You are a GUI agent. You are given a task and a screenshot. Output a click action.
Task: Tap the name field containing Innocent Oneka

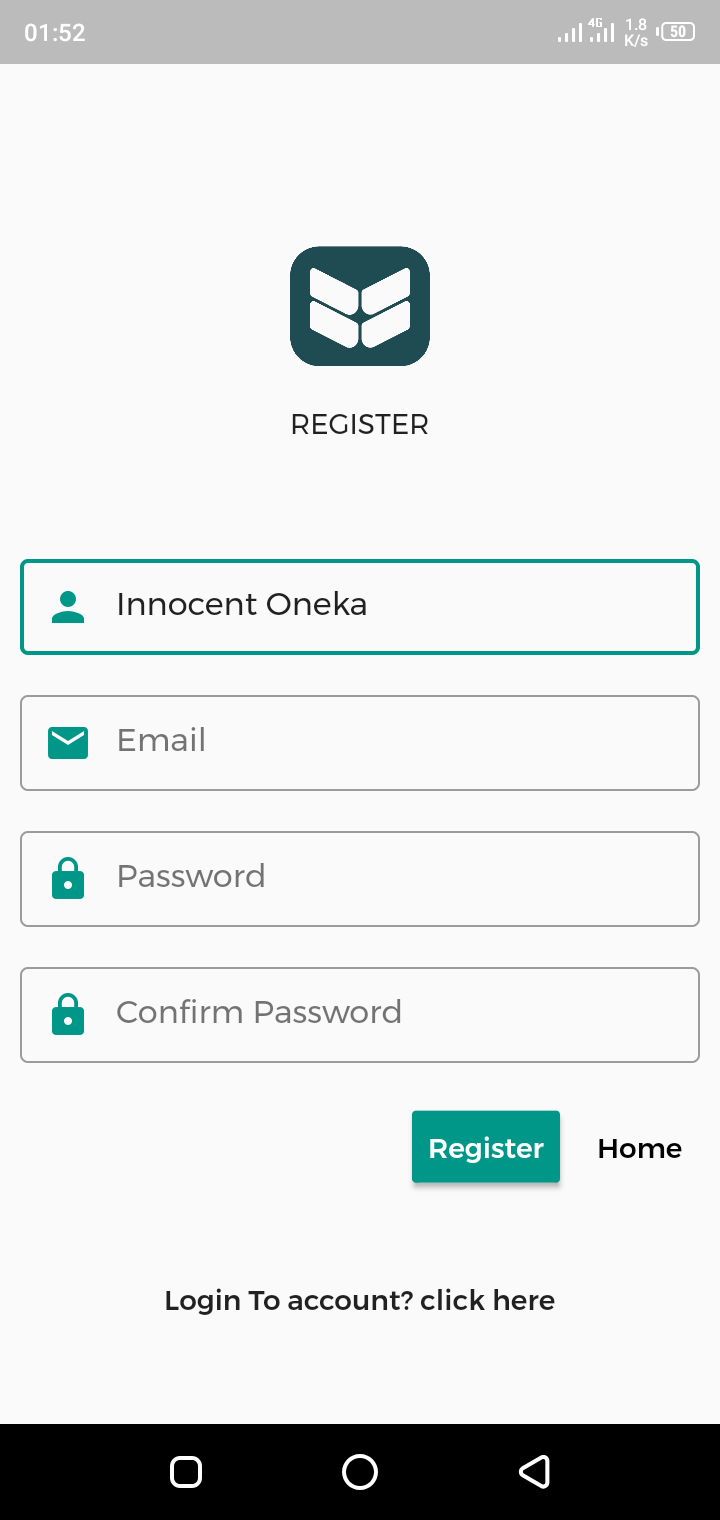click(360, 607)
